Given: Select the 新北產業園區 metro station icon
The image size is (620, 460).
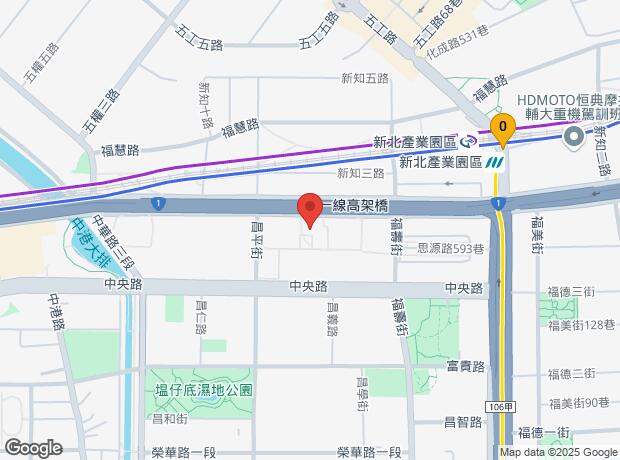Looking at the screenshot, I should 497,160.
